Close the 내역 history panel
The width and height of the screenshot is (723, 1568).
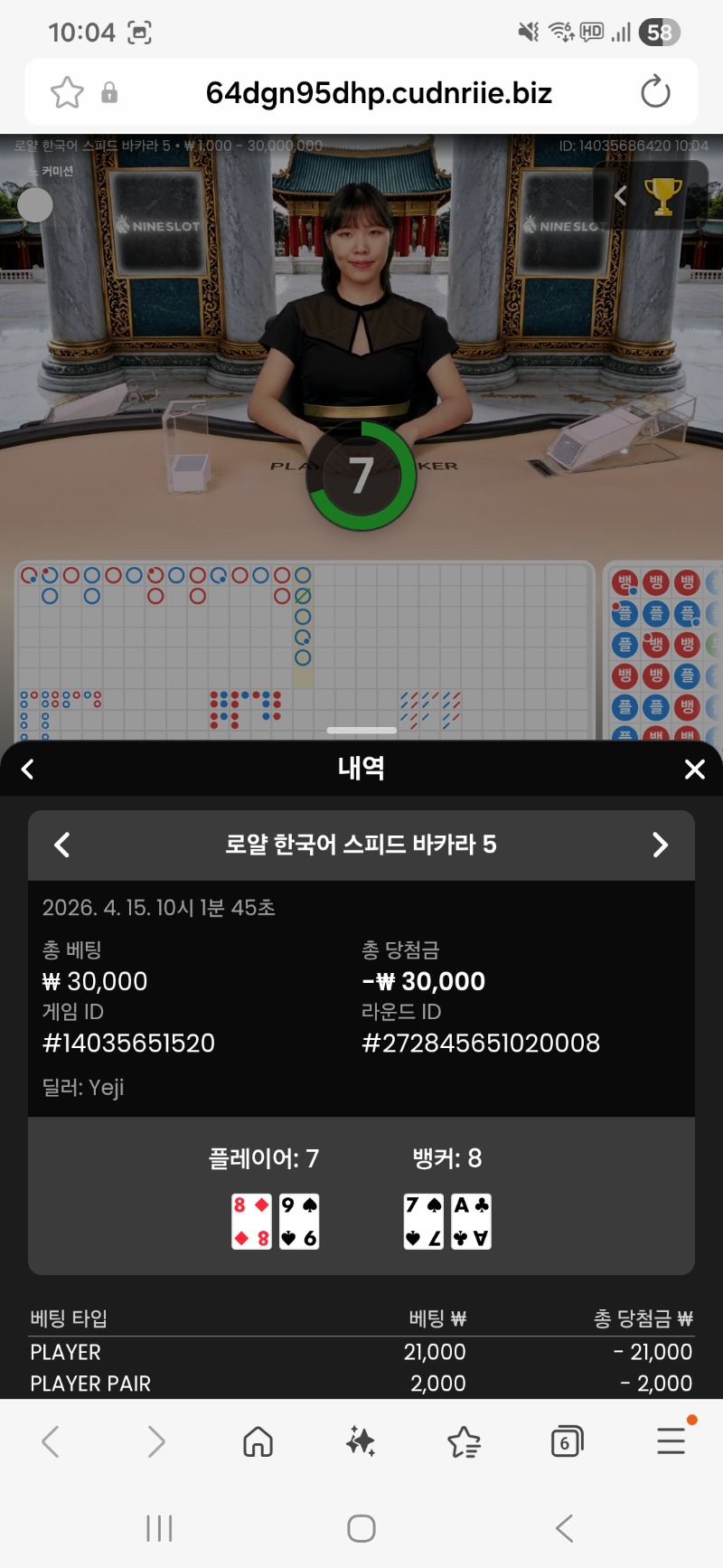point(694,770)
